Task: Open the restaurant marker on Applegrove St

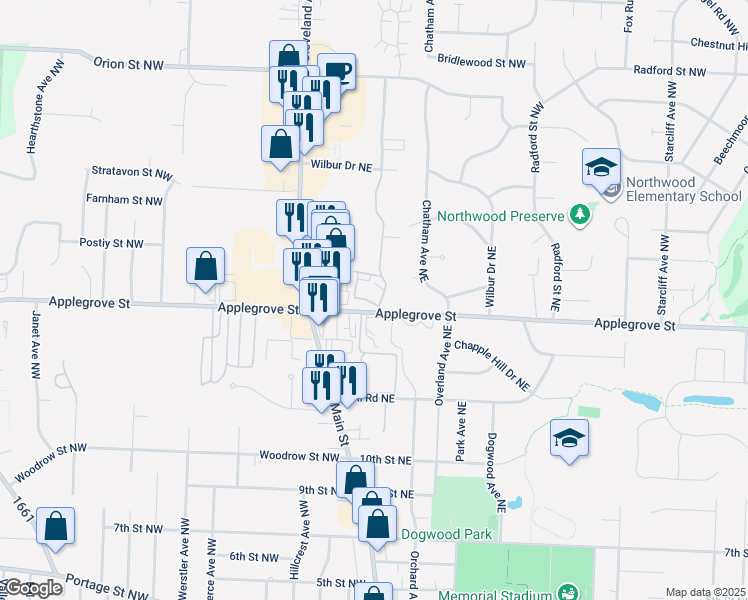Action: pyautogui.click(x=319, y=301)
